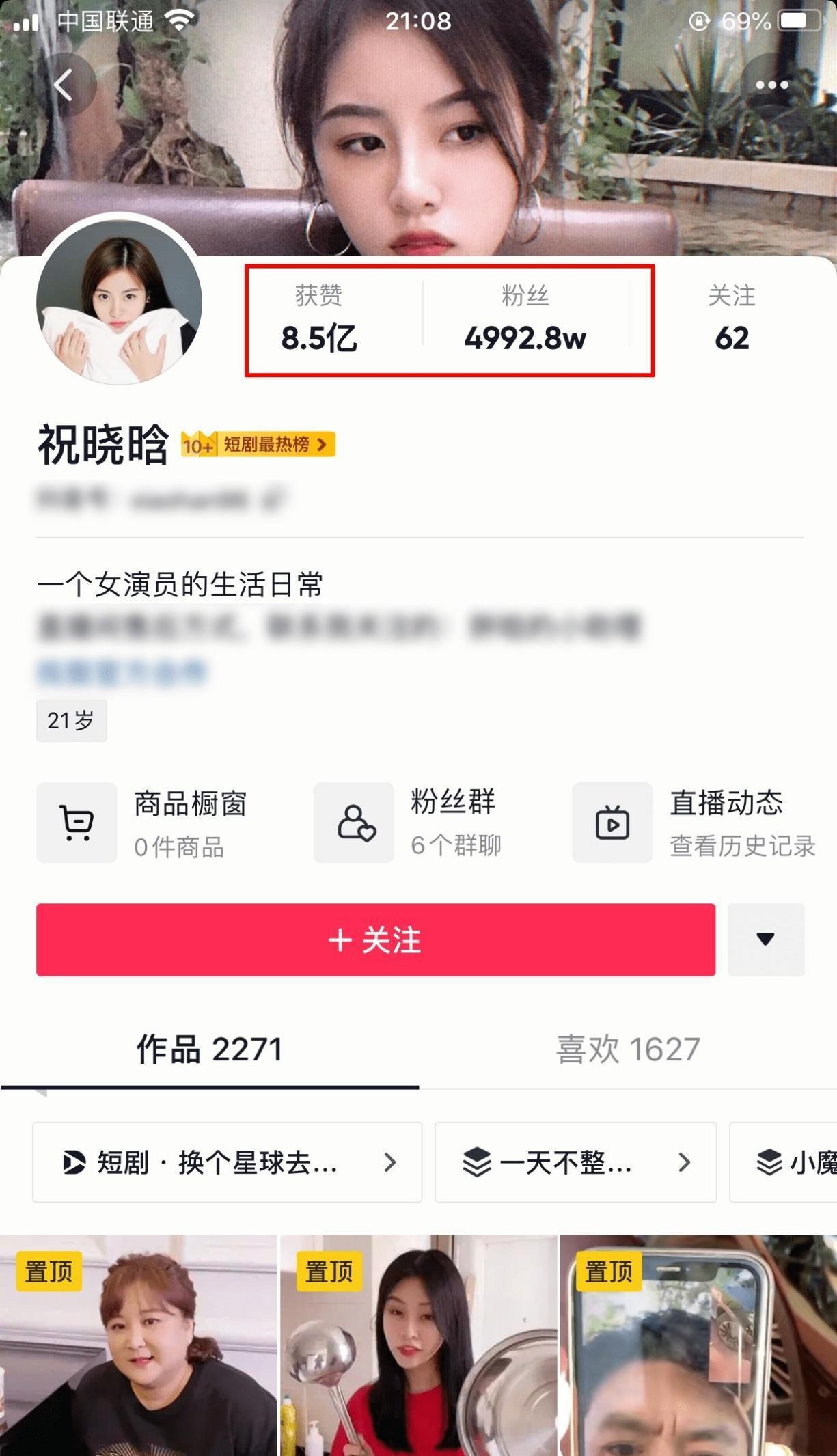Viewport: 837px width, 1456px height.
Task: Open the 一天不整 collection chip
Action: click(575, 1162)
